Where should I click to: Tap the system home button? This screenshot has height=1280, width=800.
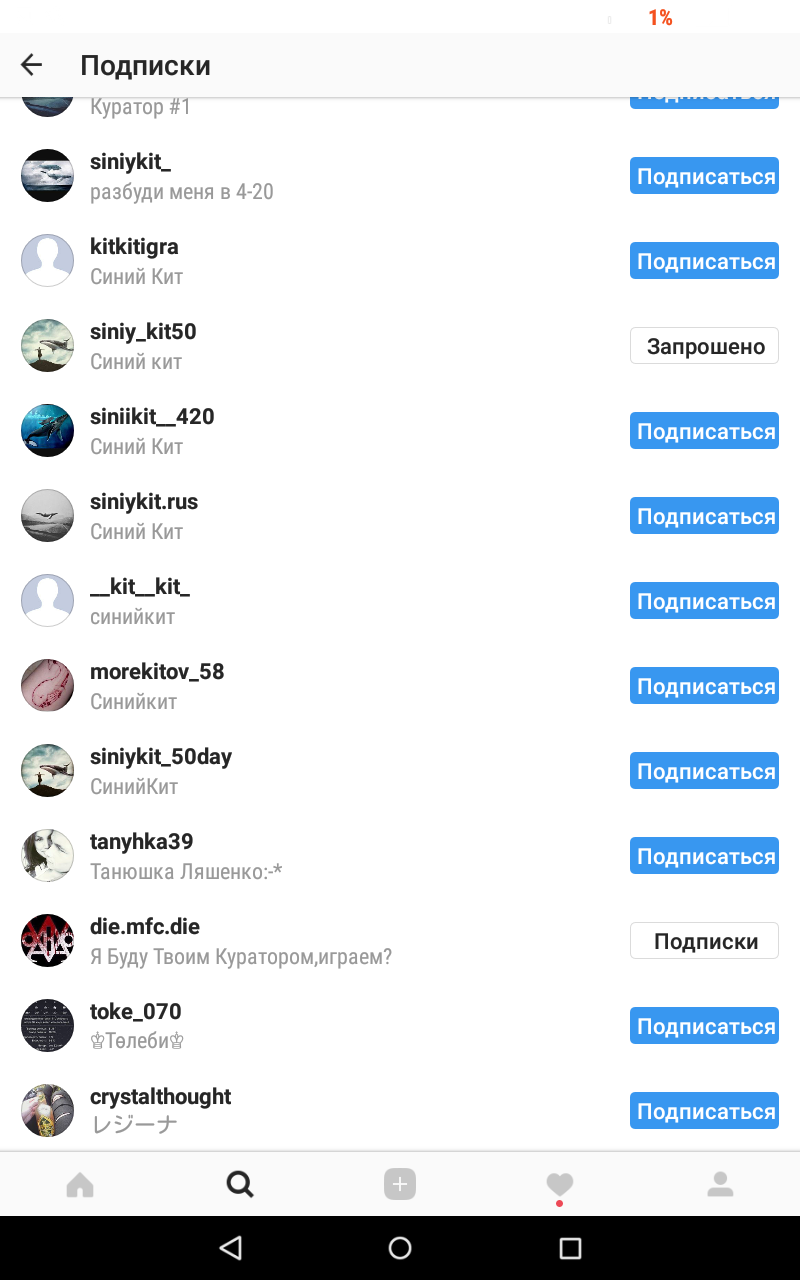coord(400,1247)
